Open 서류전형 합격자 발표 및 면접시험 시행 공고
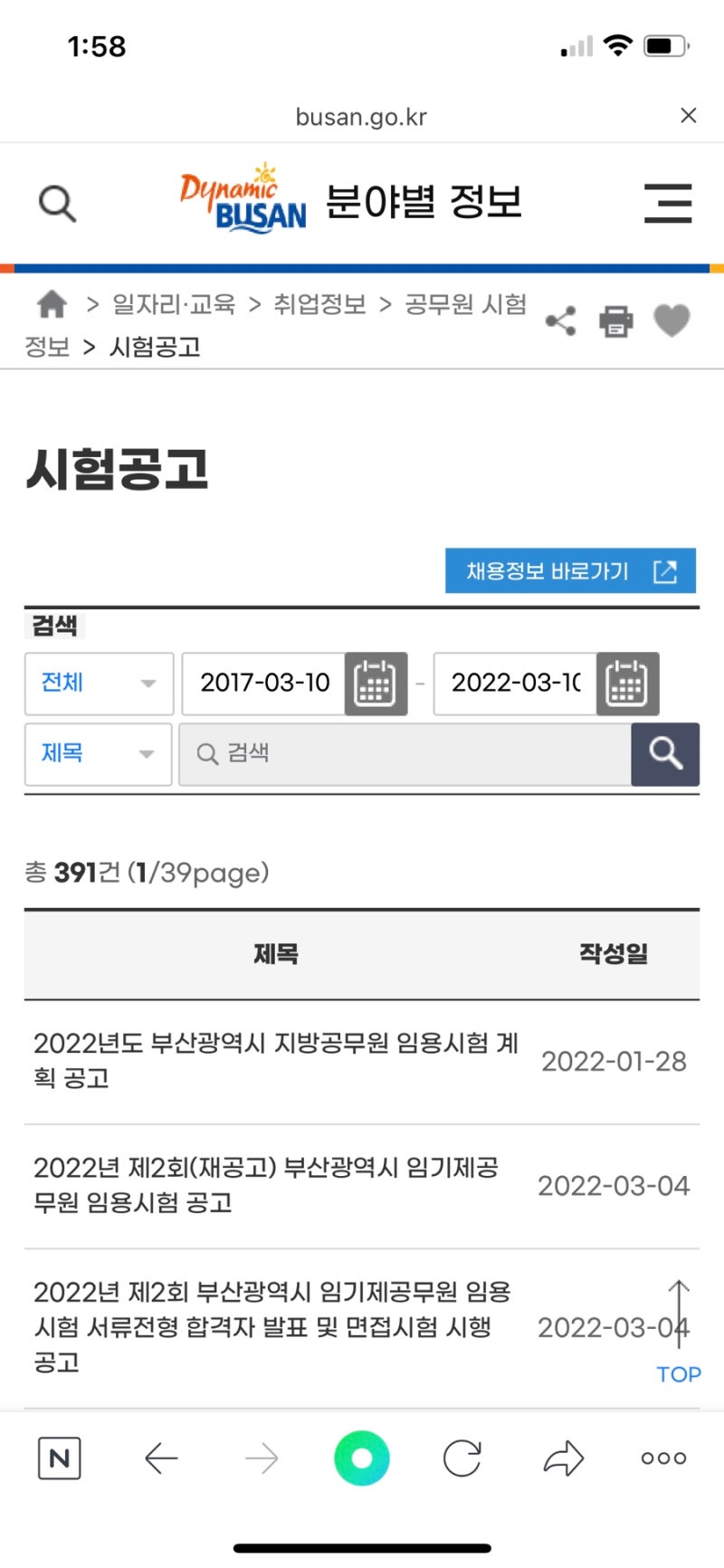724x1568 pixels. 271,1326
